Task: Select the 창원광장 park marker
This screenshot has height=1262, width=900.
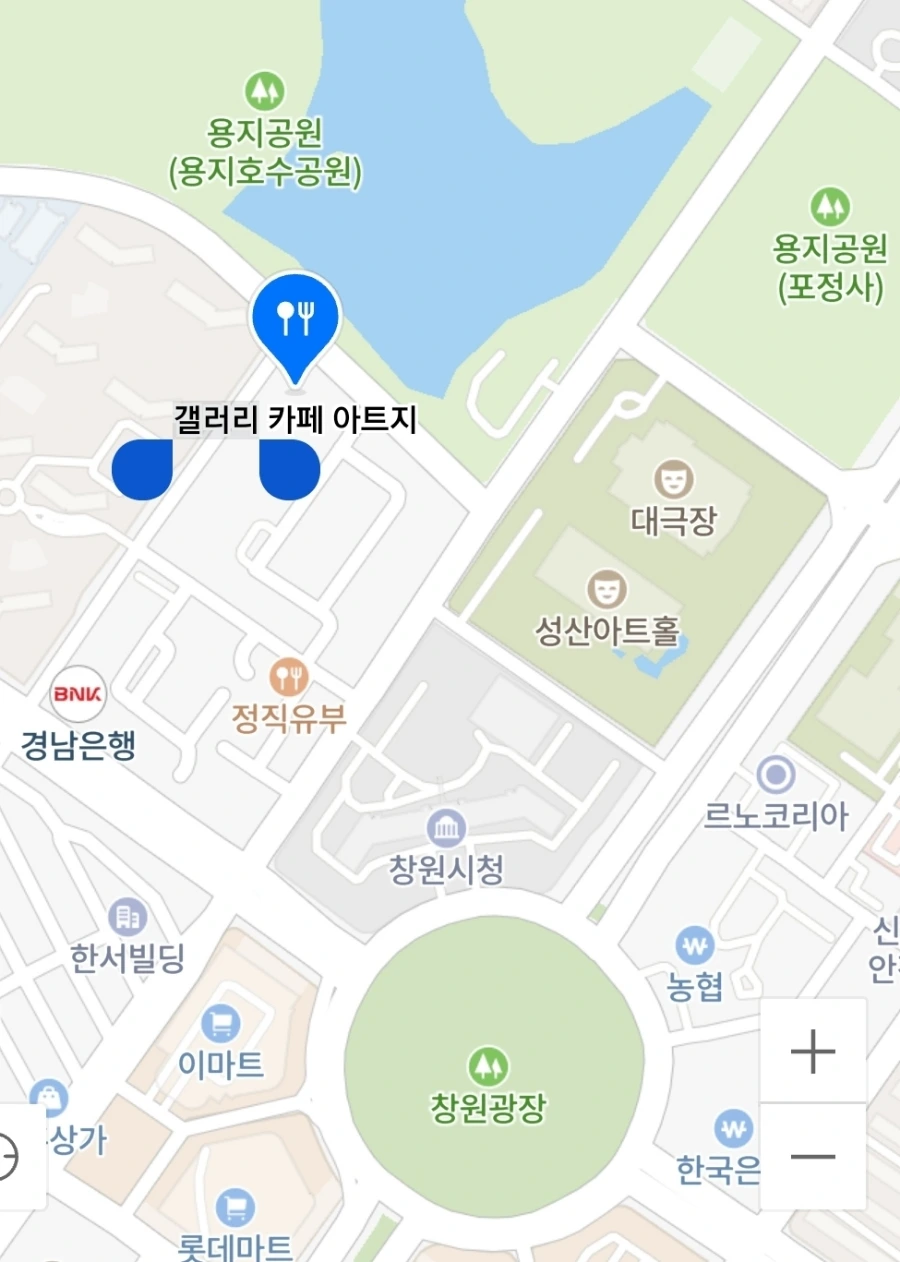Action: click(488, 1066)
